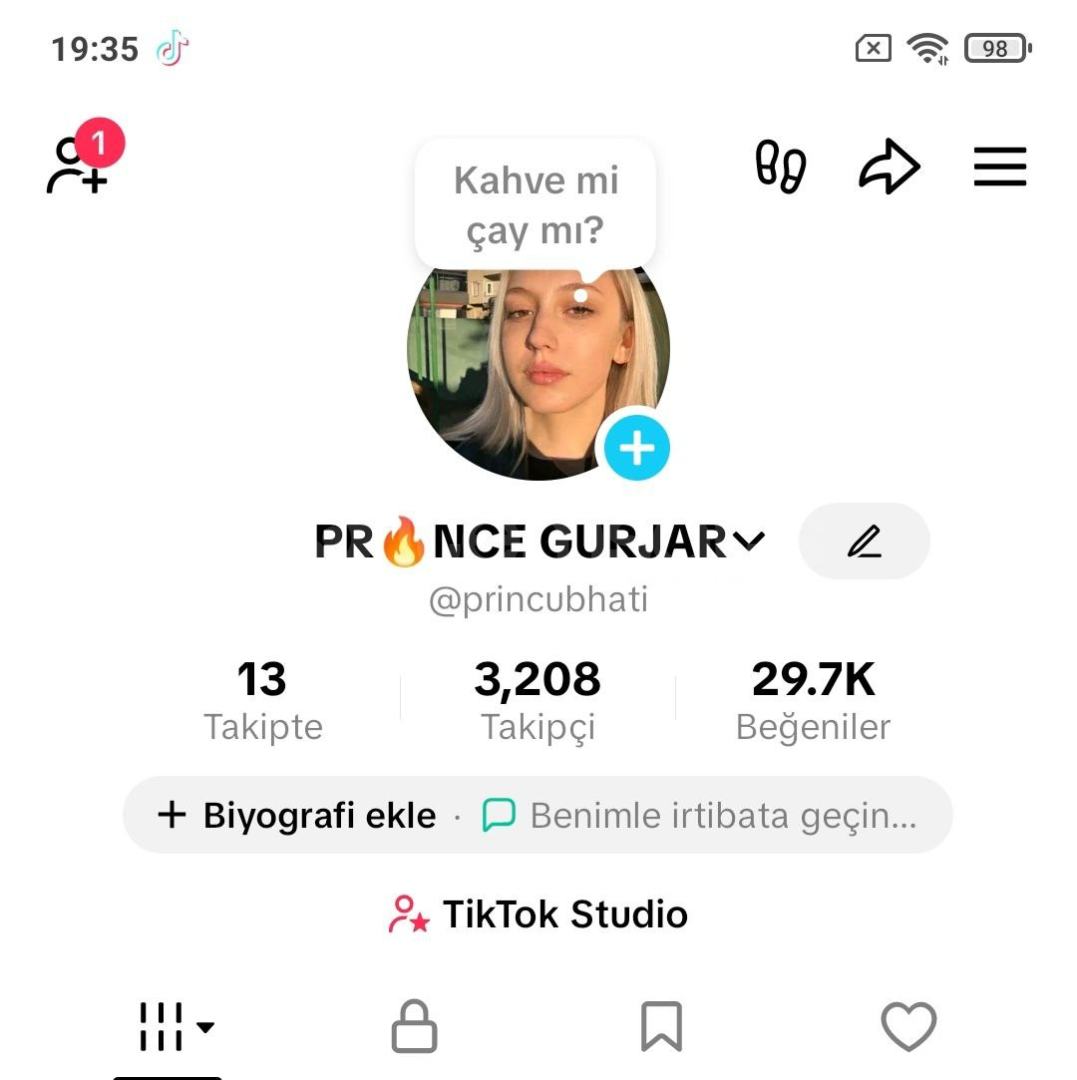View the 3,208 Takipçi followers list
Viewport: 1077px width, 1080px height.
pyautogui.click(x=538, y=701)
